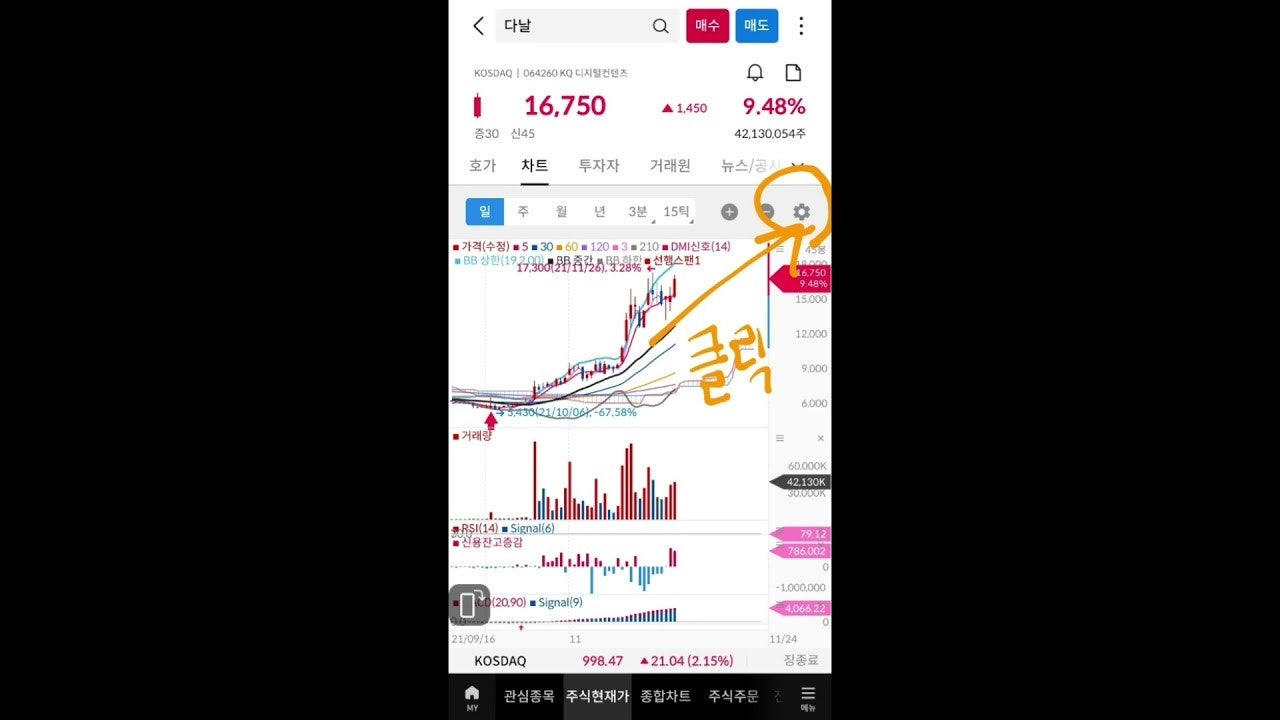1280x720 pixels.
Task: Choose the 3분 minute chart option
Action: tap(638, 212)
